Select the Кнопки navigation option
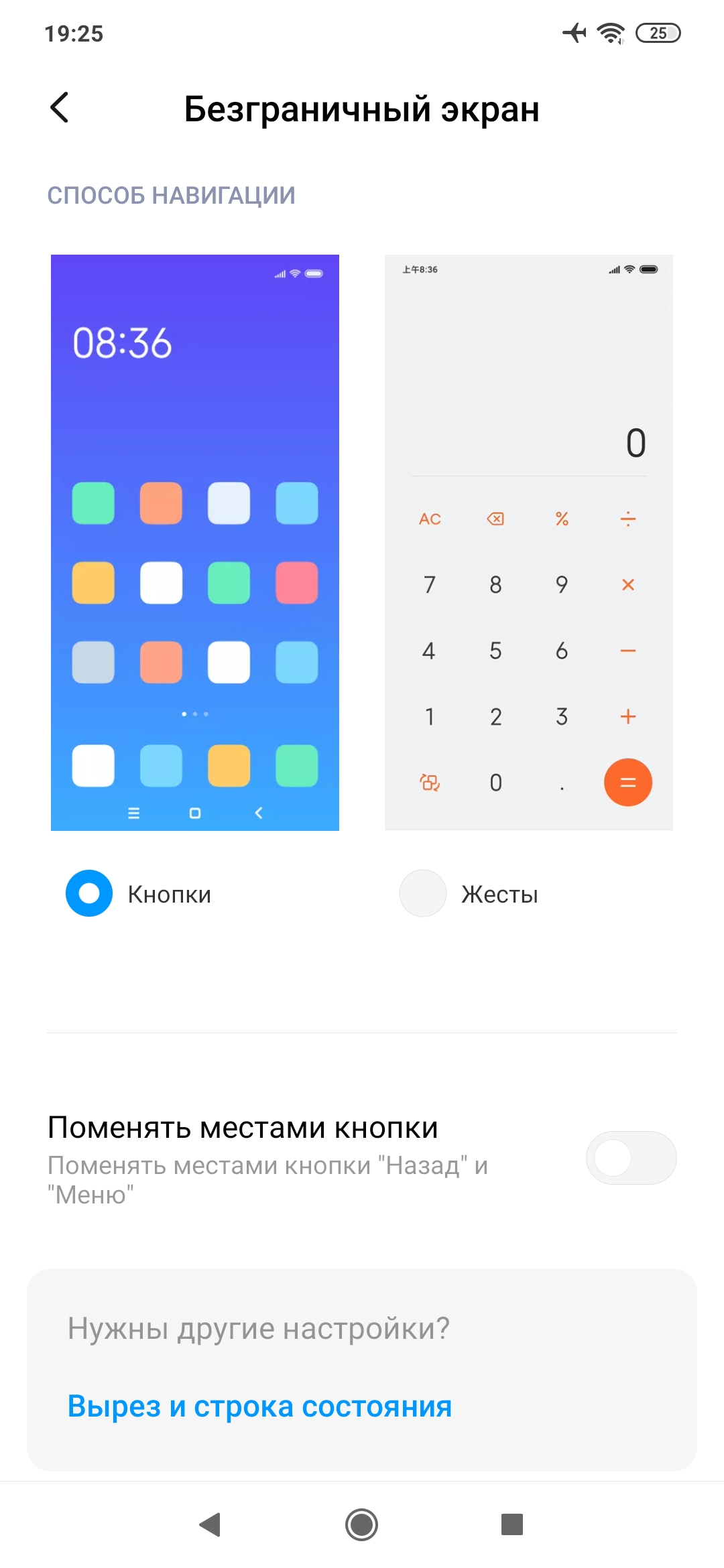This screenshot has width=724, height=1568. tap(89, 893)
